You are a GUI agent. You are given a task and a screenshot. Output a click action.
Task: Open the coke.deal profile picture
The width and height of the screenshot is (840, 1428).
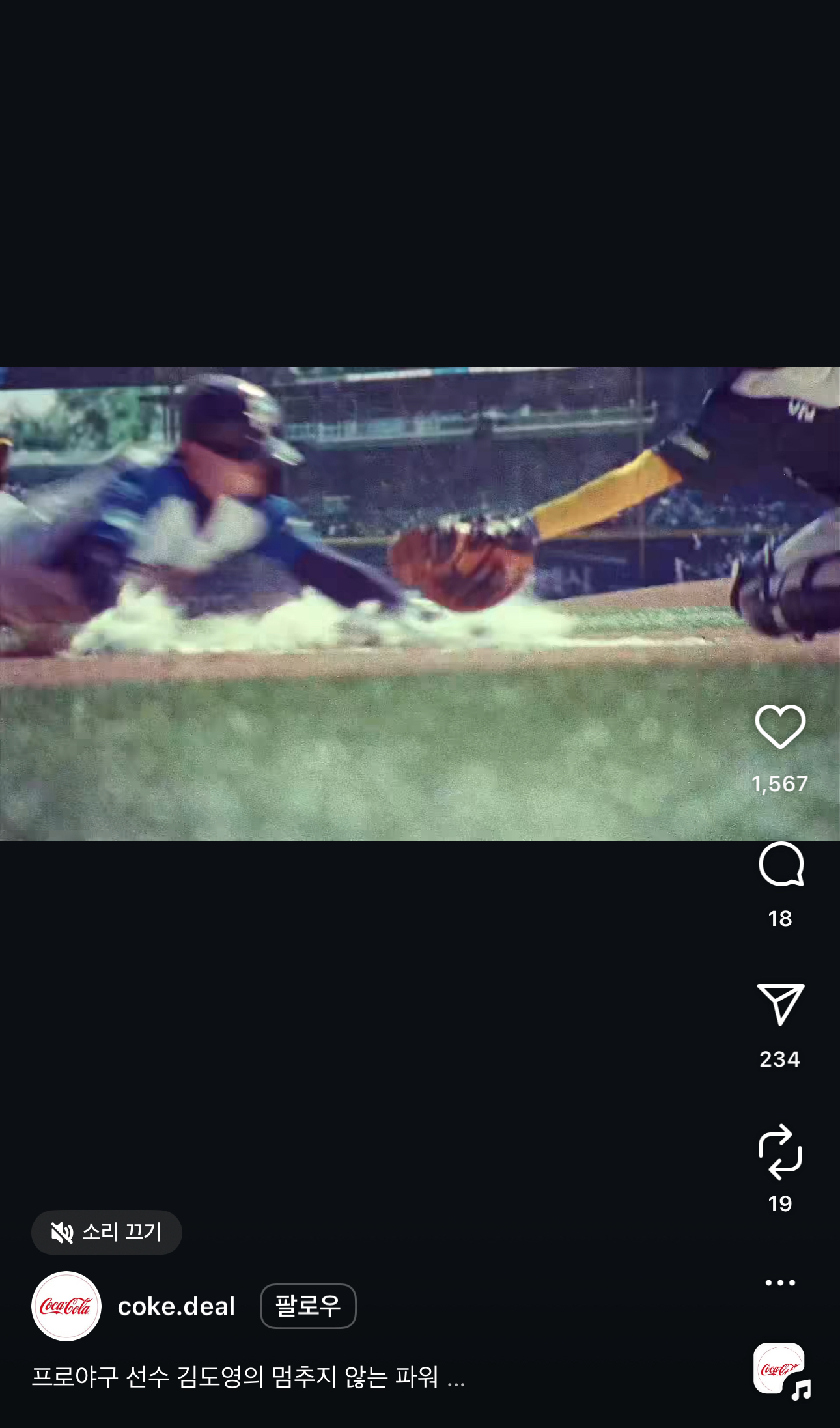pos(66,1306)
